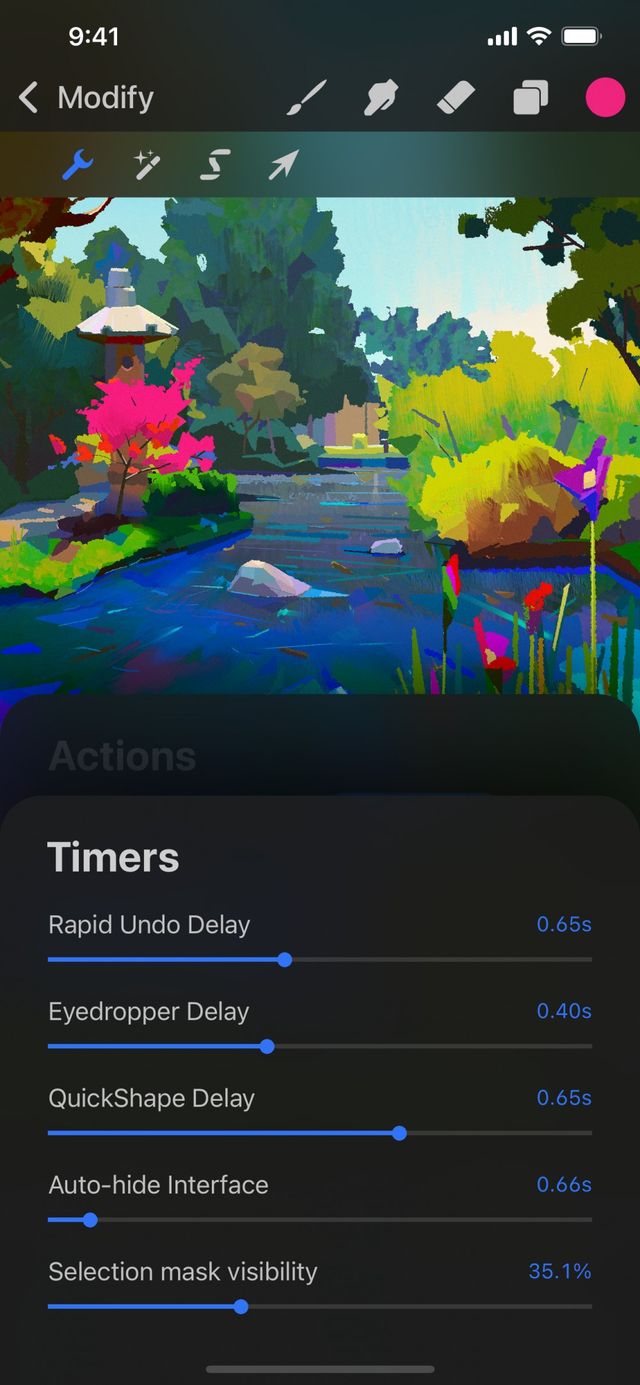The height and width of the screenshot is (1385, 640).
Task: Open the S-shaped selection tool
Action: pyautogui.click(x=215, y=164)
